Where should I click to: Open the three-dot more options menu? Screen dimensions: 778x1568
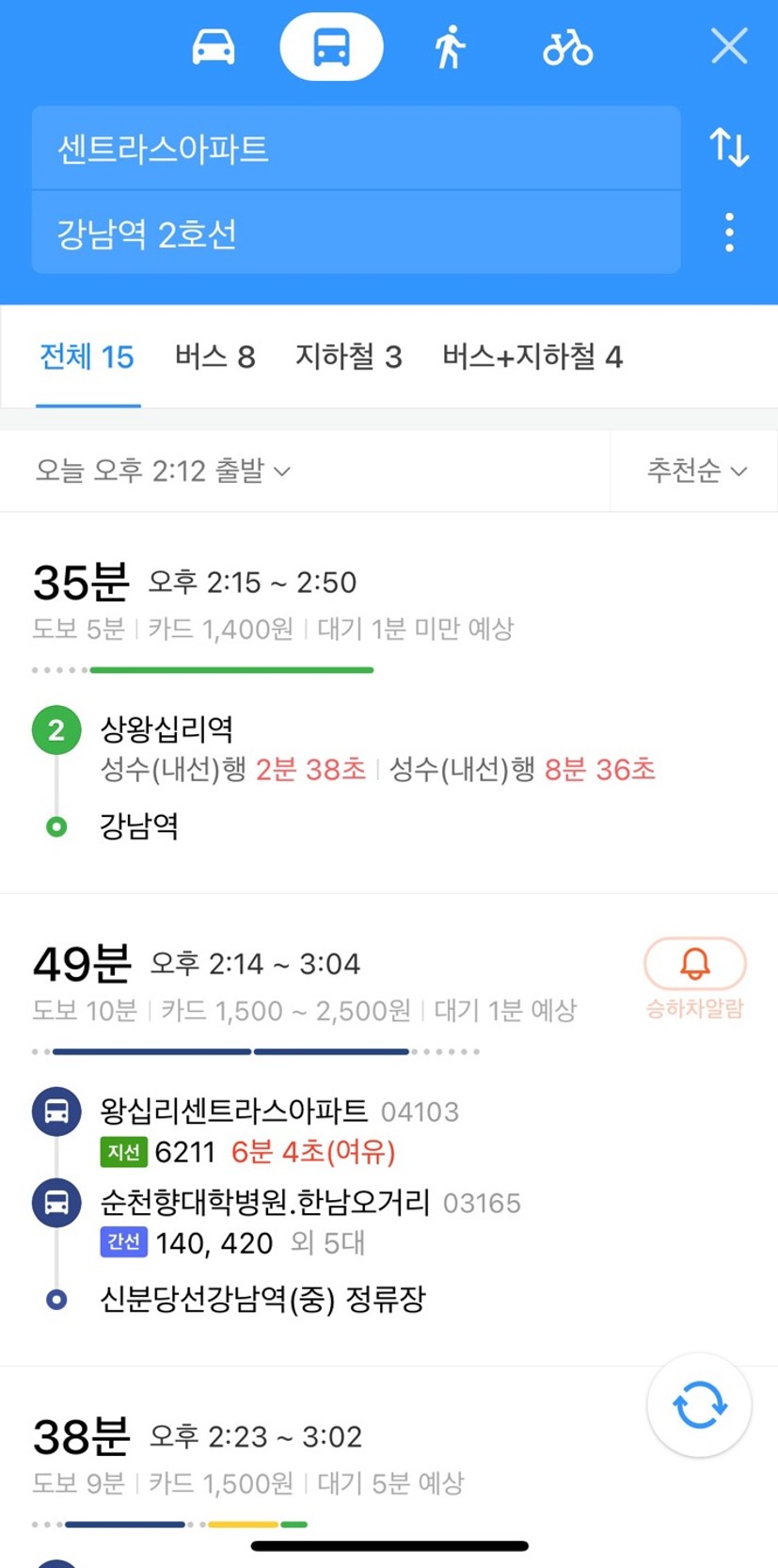[729, 232]
